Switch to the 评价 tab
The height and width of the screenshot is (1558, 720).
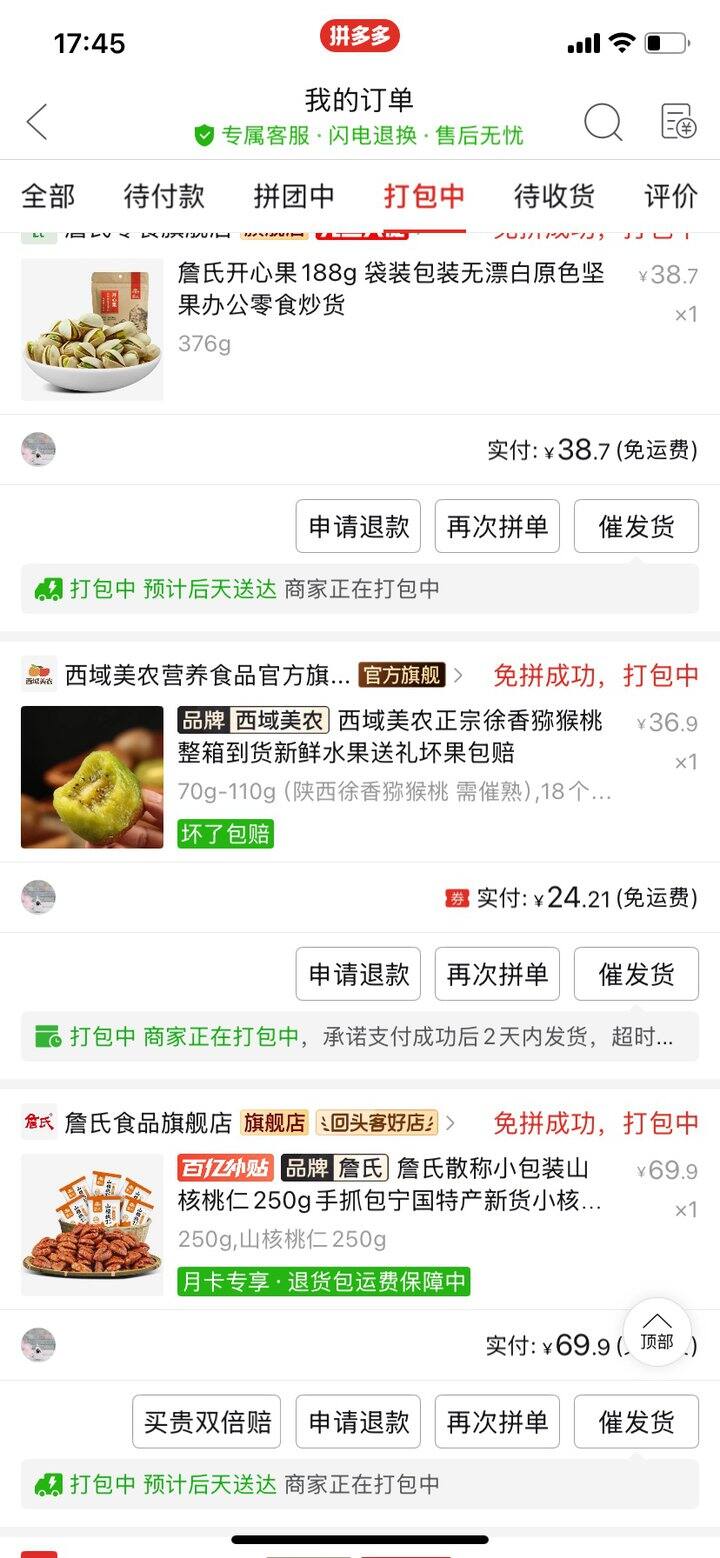pos(671,196)
